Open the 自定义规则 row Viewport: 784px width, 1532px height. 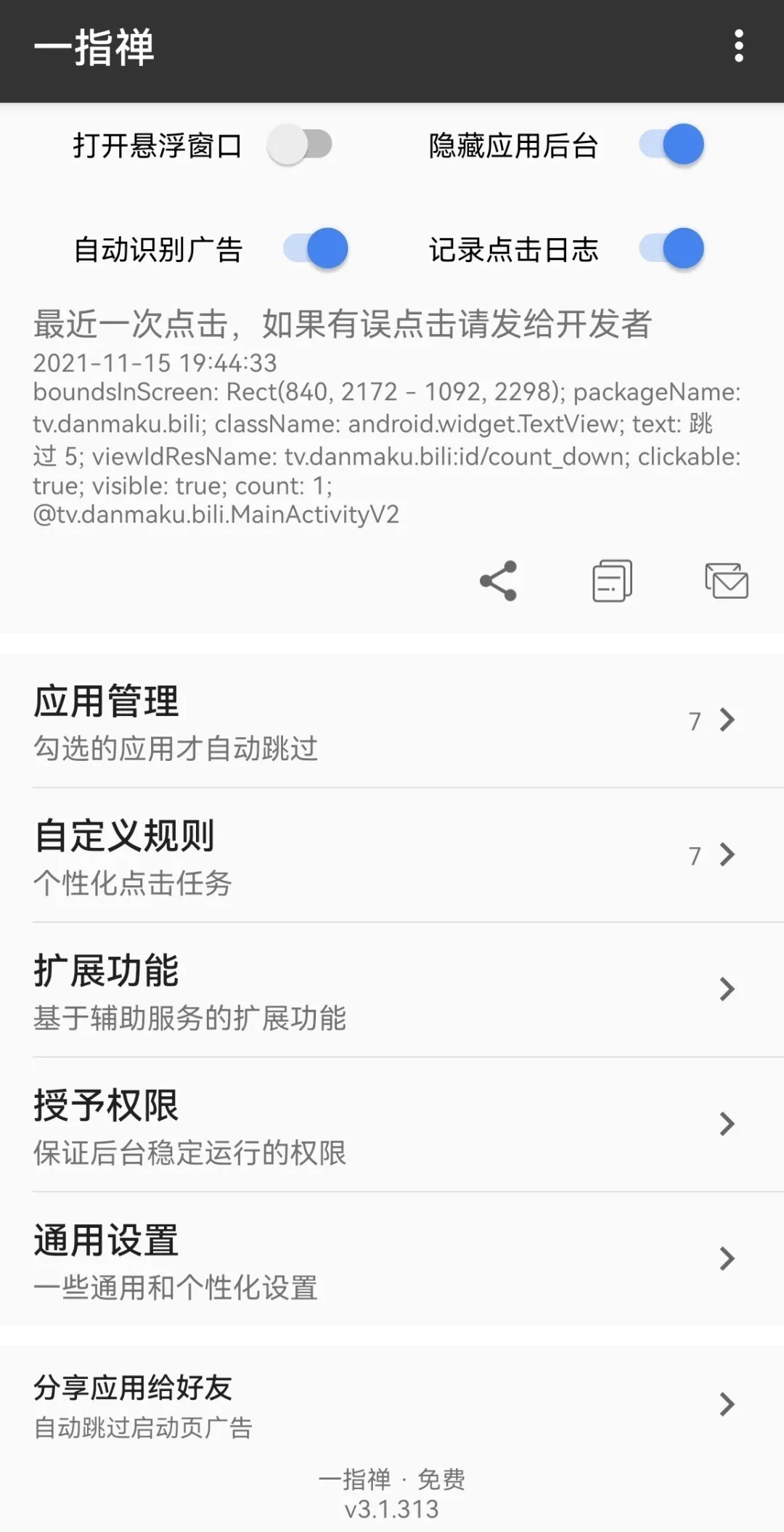click(x=392, y=855)
